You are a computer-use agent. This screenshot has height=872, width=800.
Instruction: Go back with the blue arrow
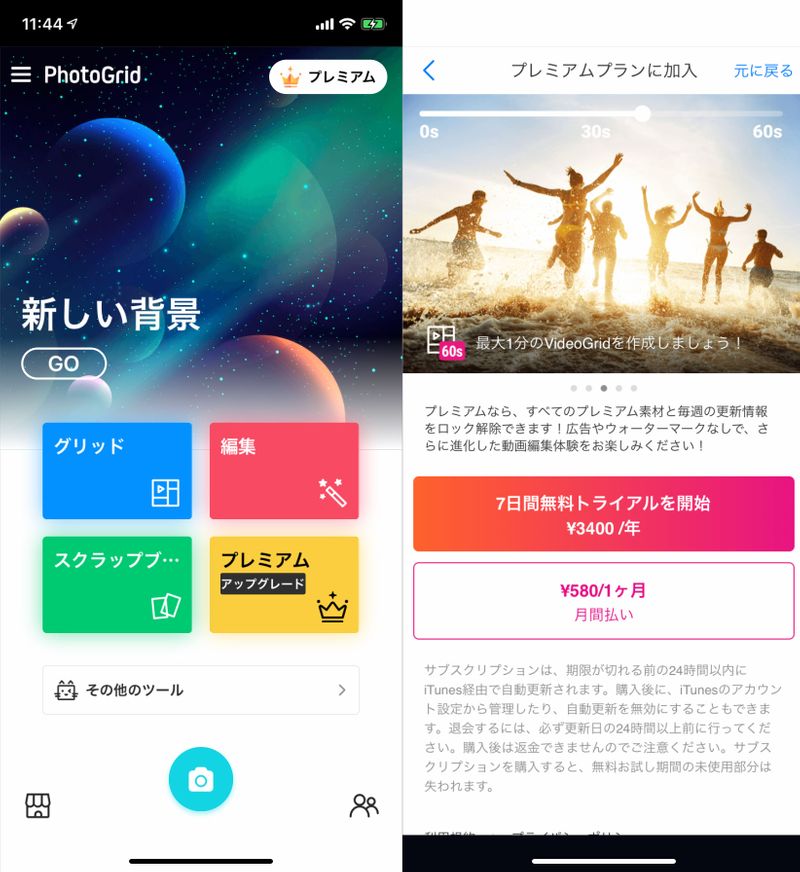click(x=429, y=71)
